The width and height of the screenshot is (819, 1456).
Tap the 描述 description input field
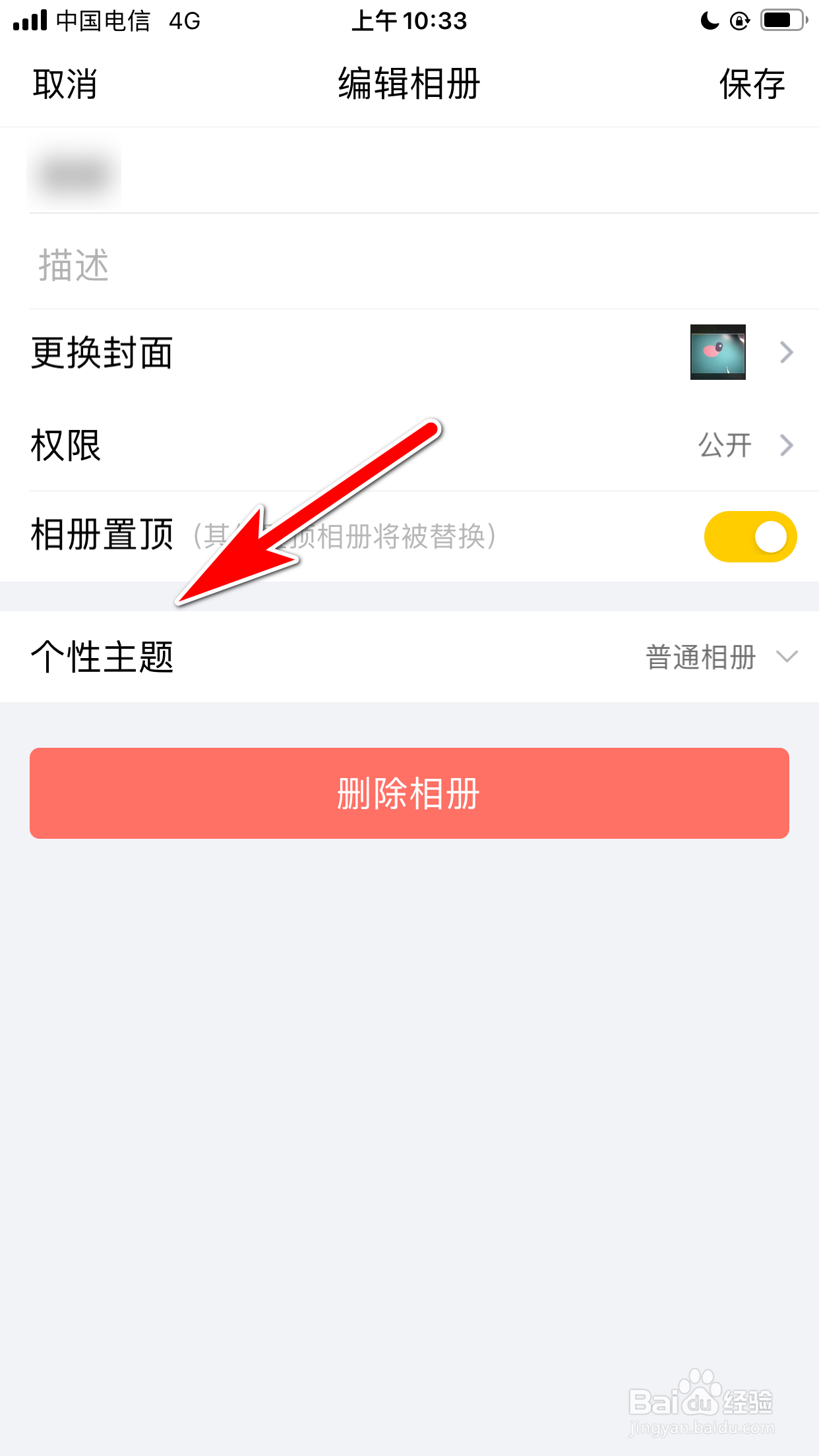264,264
